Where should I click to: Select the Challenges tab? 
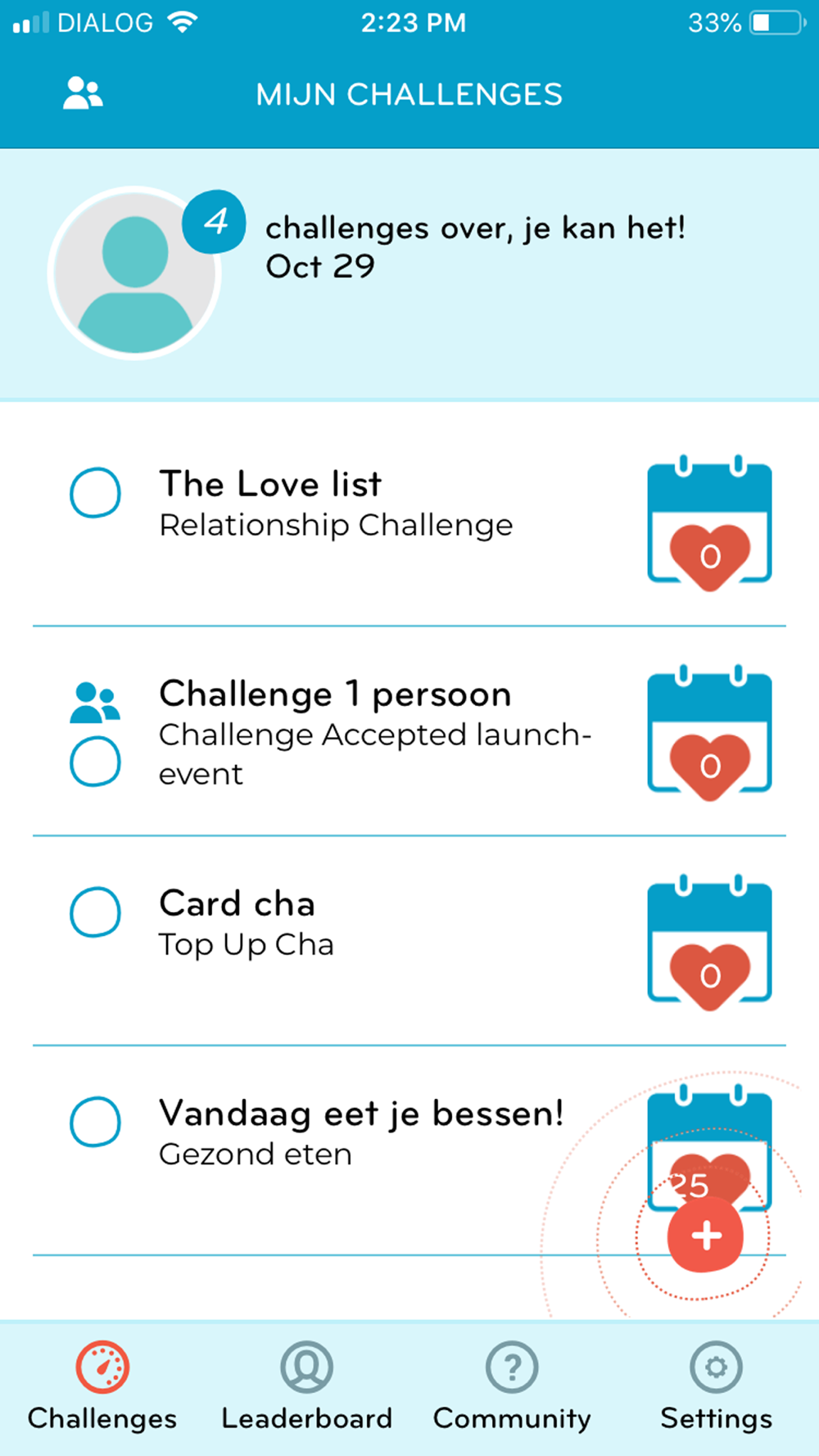[x=102, y=1386]
